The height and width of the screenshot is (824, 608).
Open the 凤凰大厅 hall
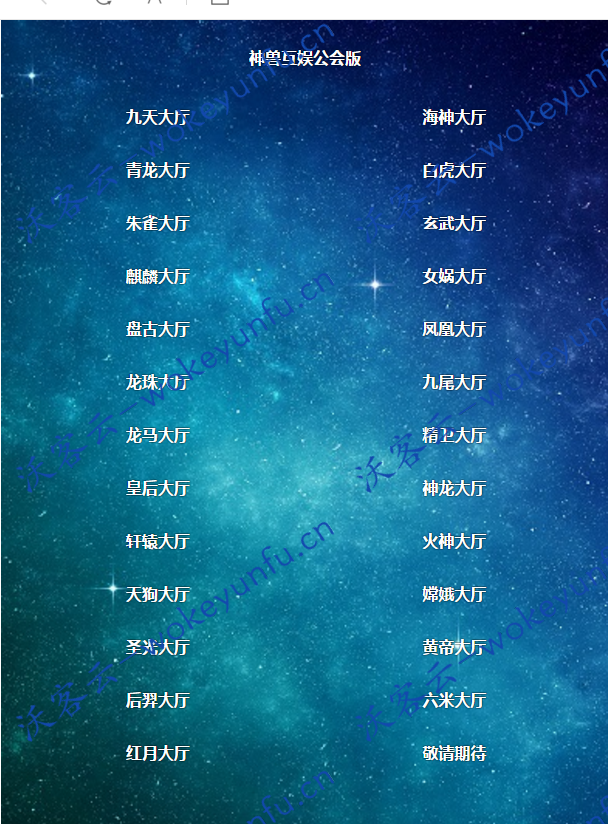(453, 330)
